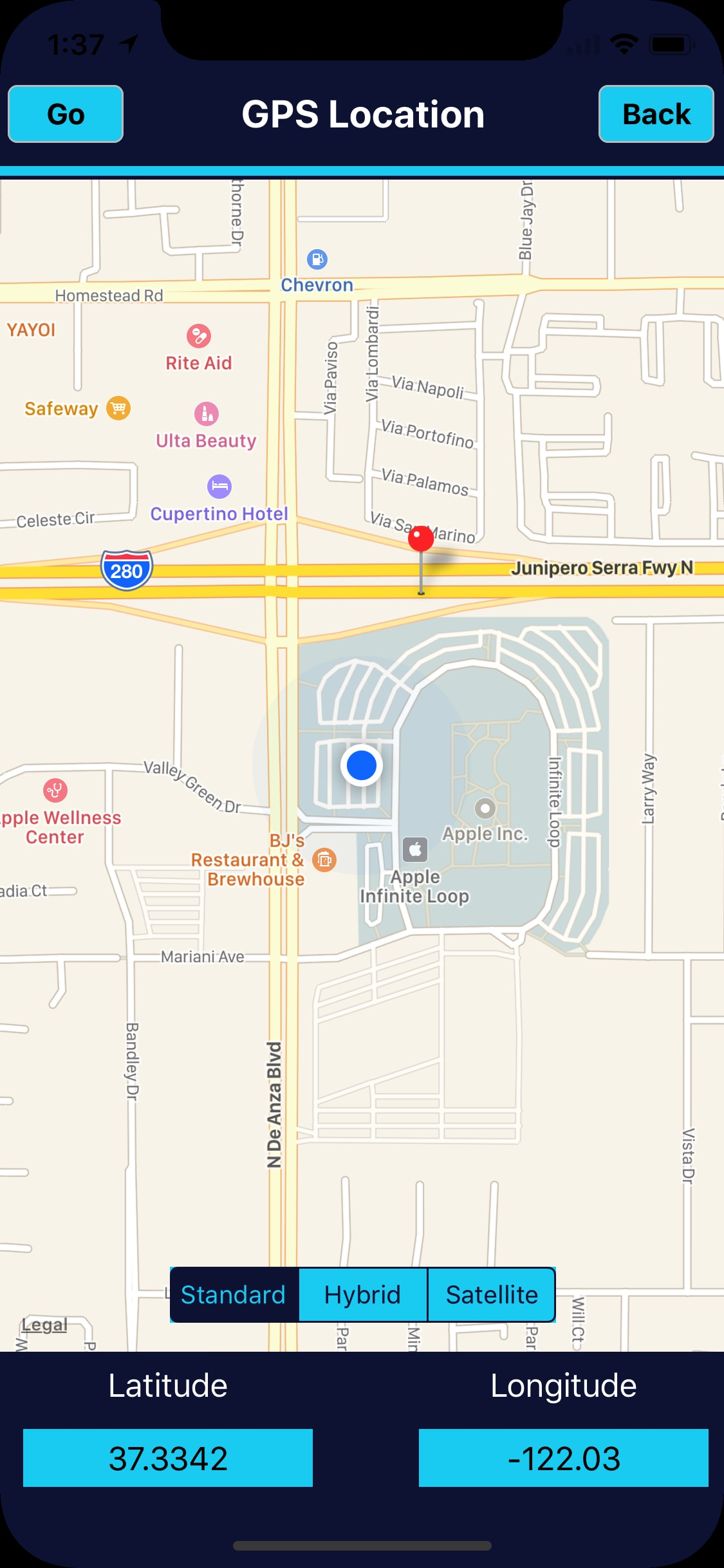Select the Hybrid map view

coord(363,1294)
